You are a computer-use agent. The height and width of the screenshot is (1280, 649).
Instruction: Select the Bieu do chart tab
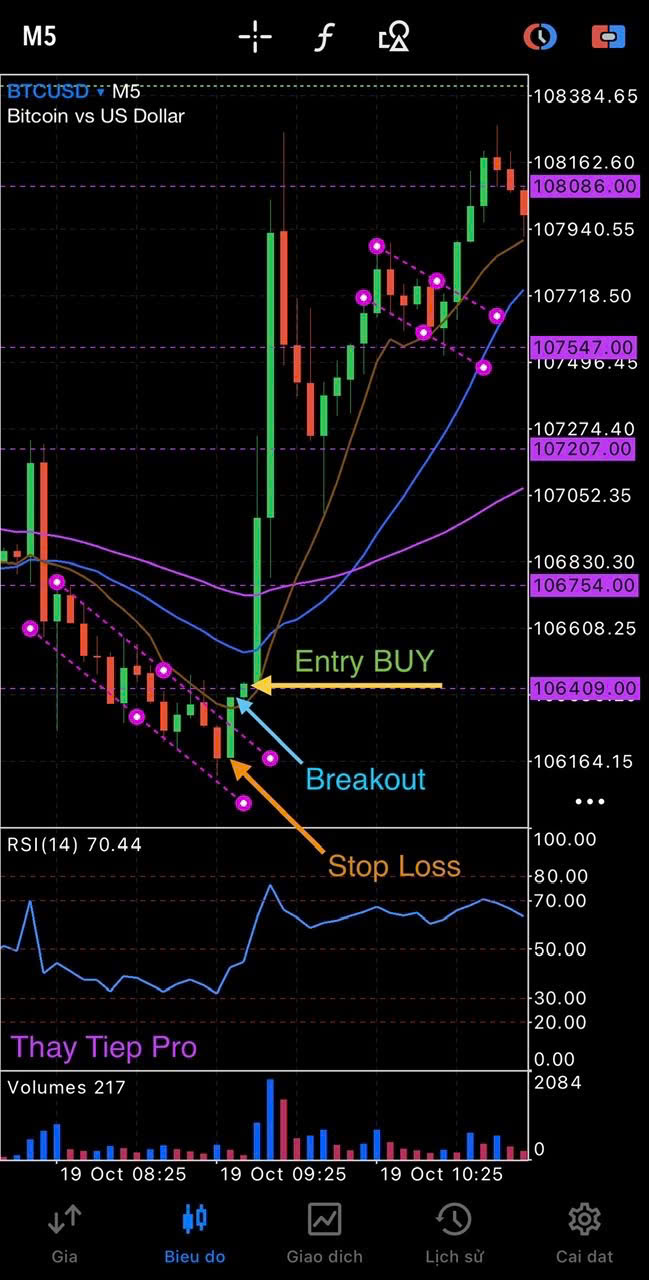pyautogui.click(x=194, y=1233)
